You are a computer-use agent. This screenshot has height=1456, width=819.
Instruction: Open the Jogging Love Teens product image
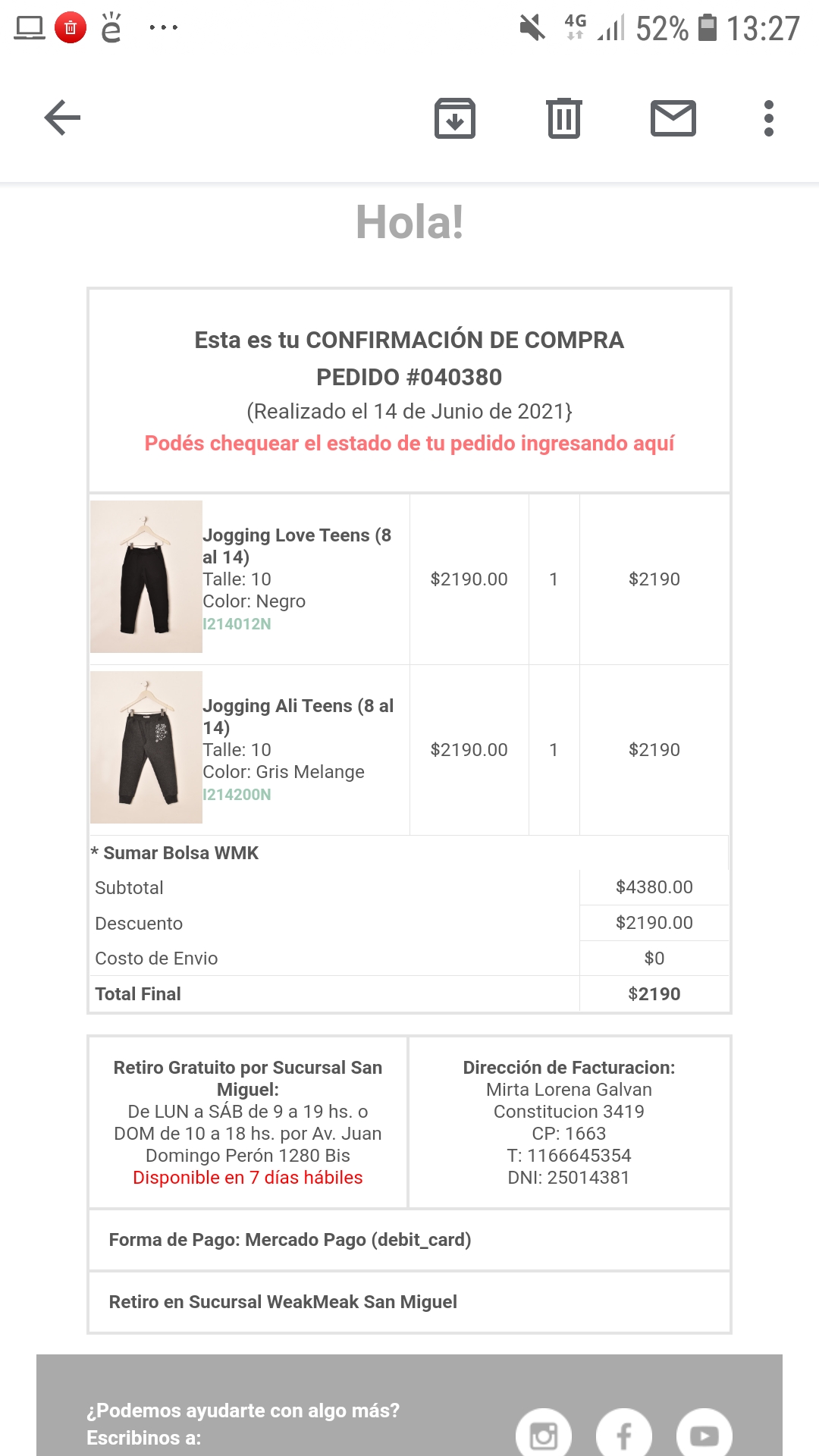click(x=146, y=576)
